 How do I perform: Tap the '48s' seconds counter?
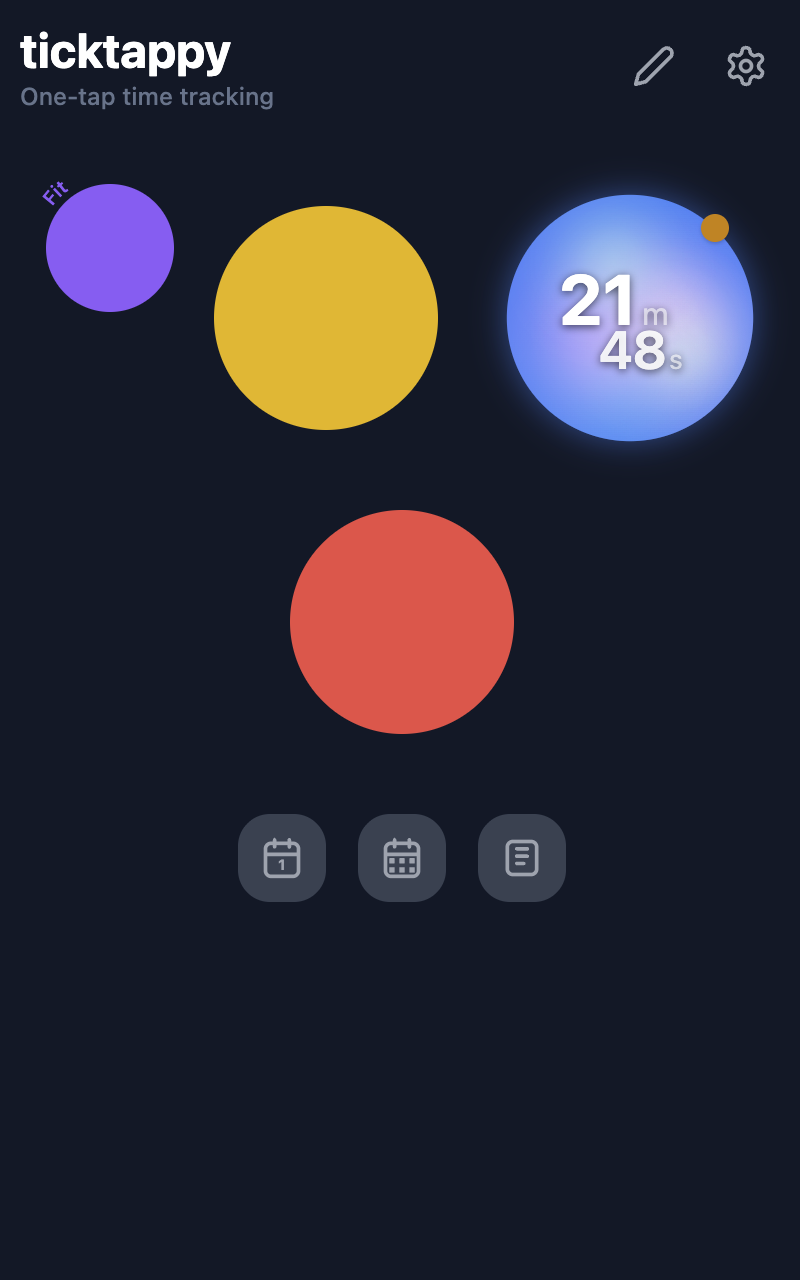(x=640, y=352)
